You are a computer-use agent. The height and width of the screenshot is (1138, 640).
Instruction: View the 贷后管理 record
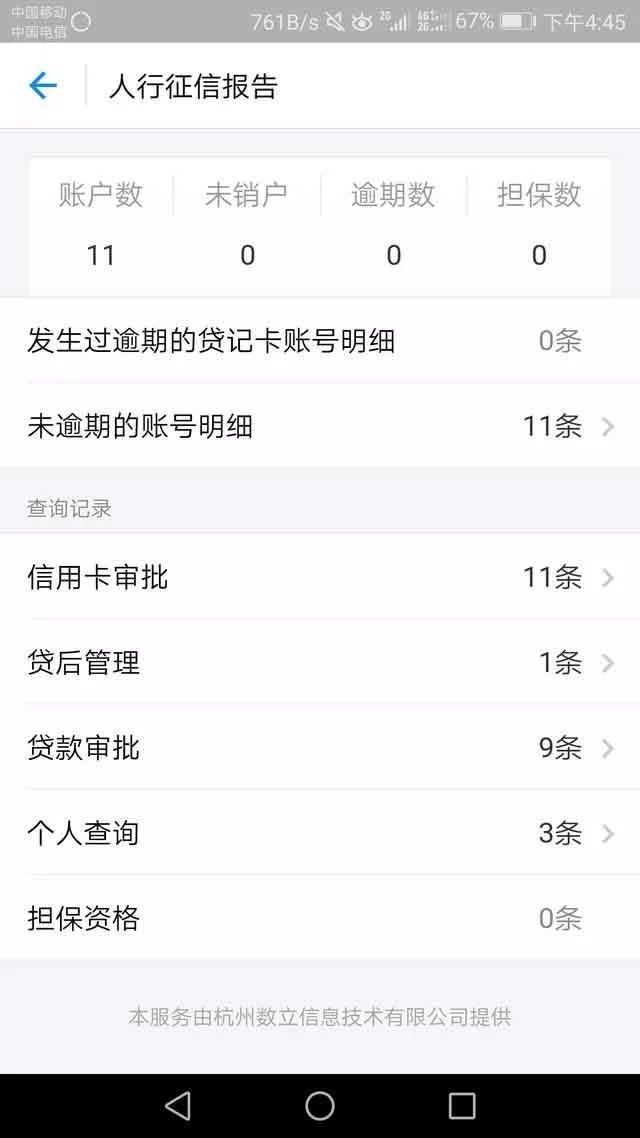coord(320,662)
